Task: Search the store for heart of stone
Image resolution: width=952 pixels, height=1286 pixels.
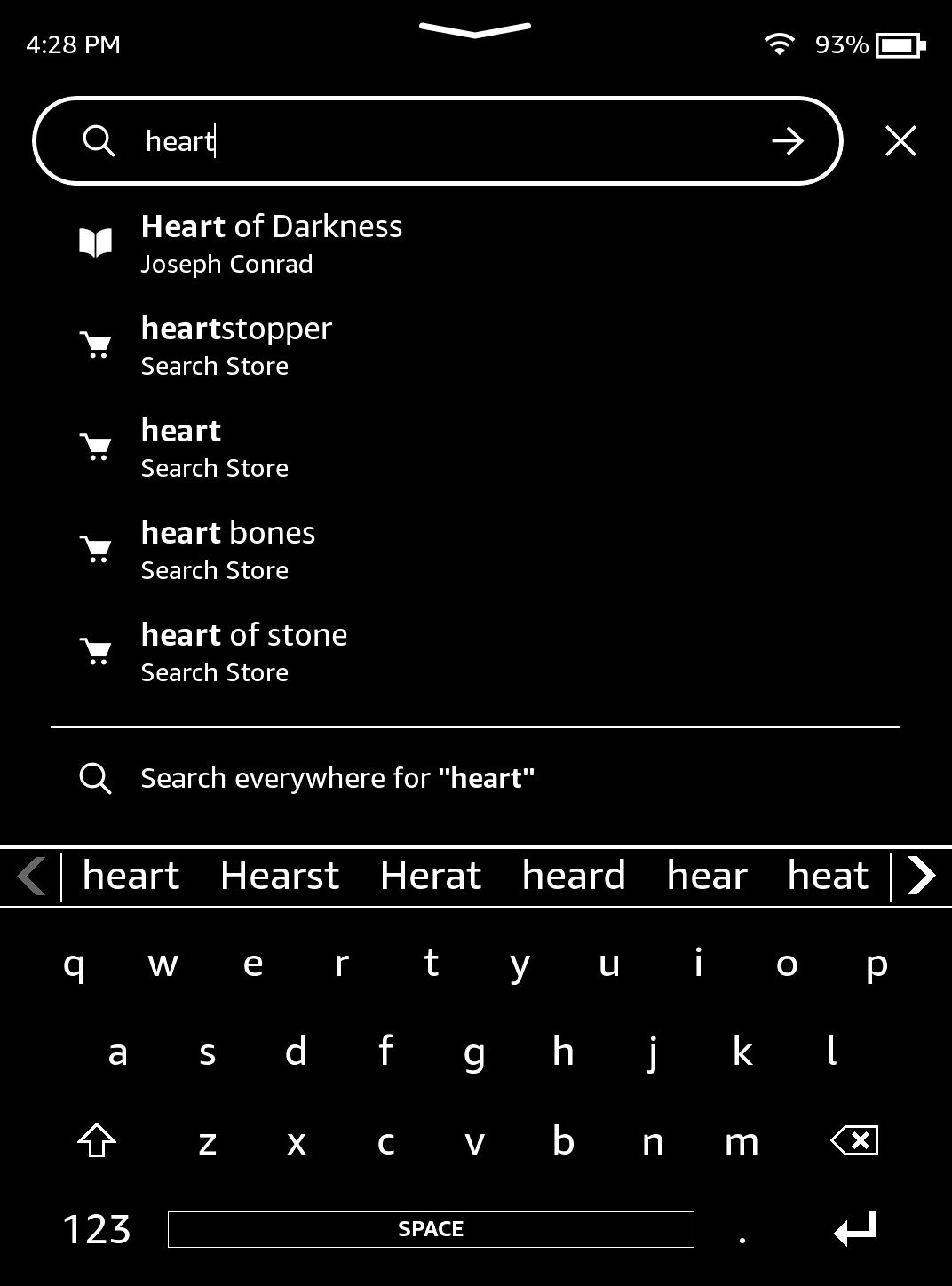Action: [243, 652]
